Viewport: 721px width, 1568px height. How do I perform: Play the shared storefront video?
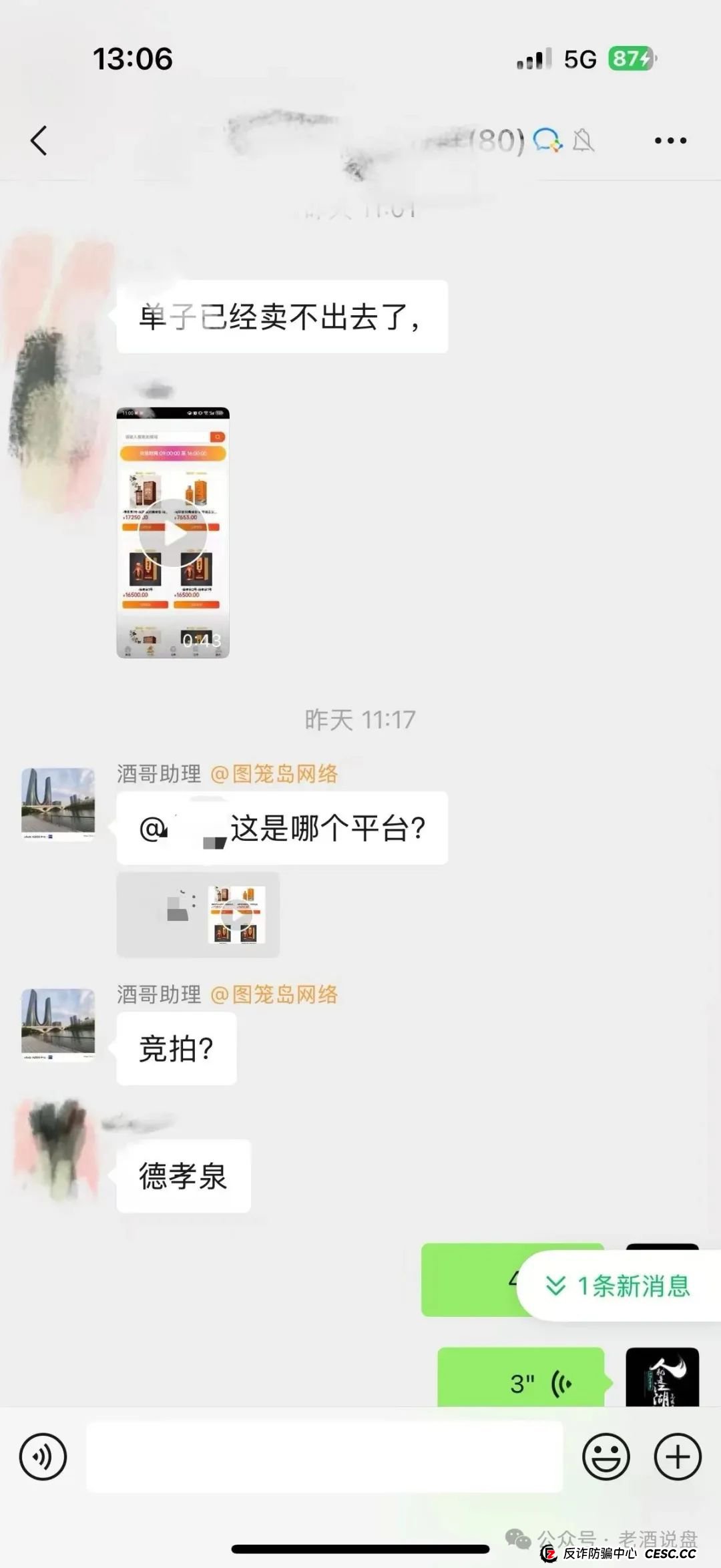click(175, 534)
